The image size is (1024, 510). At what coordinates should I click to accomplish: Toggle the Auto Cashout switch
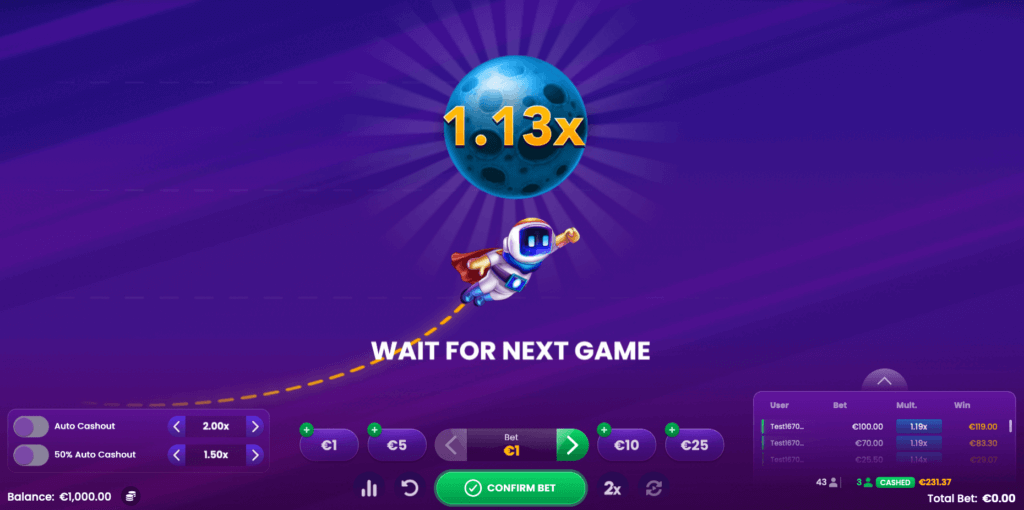point(31,426)
